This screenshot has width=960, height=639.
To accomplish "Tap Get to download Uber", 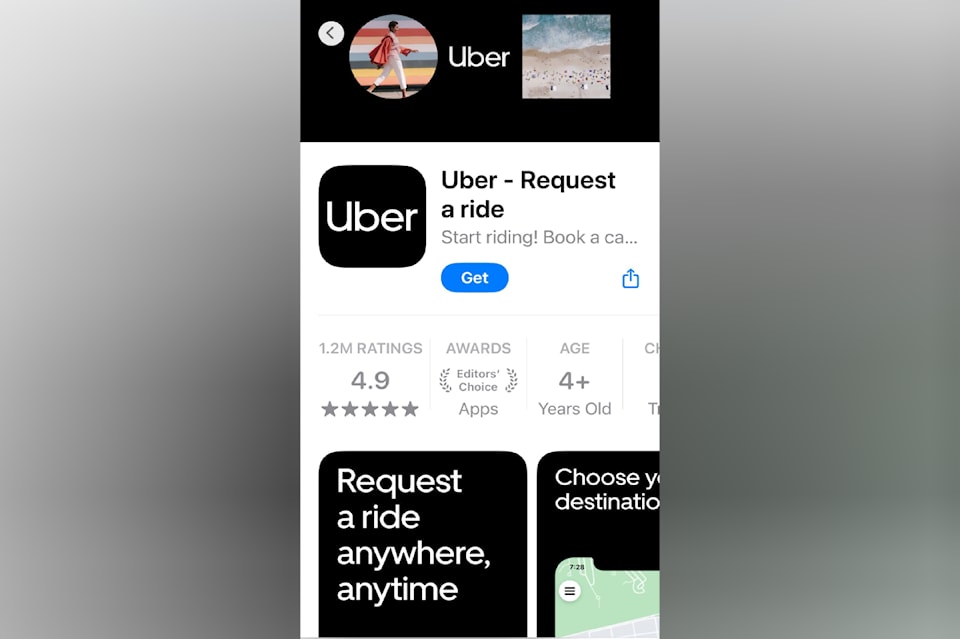I will 474,278.
